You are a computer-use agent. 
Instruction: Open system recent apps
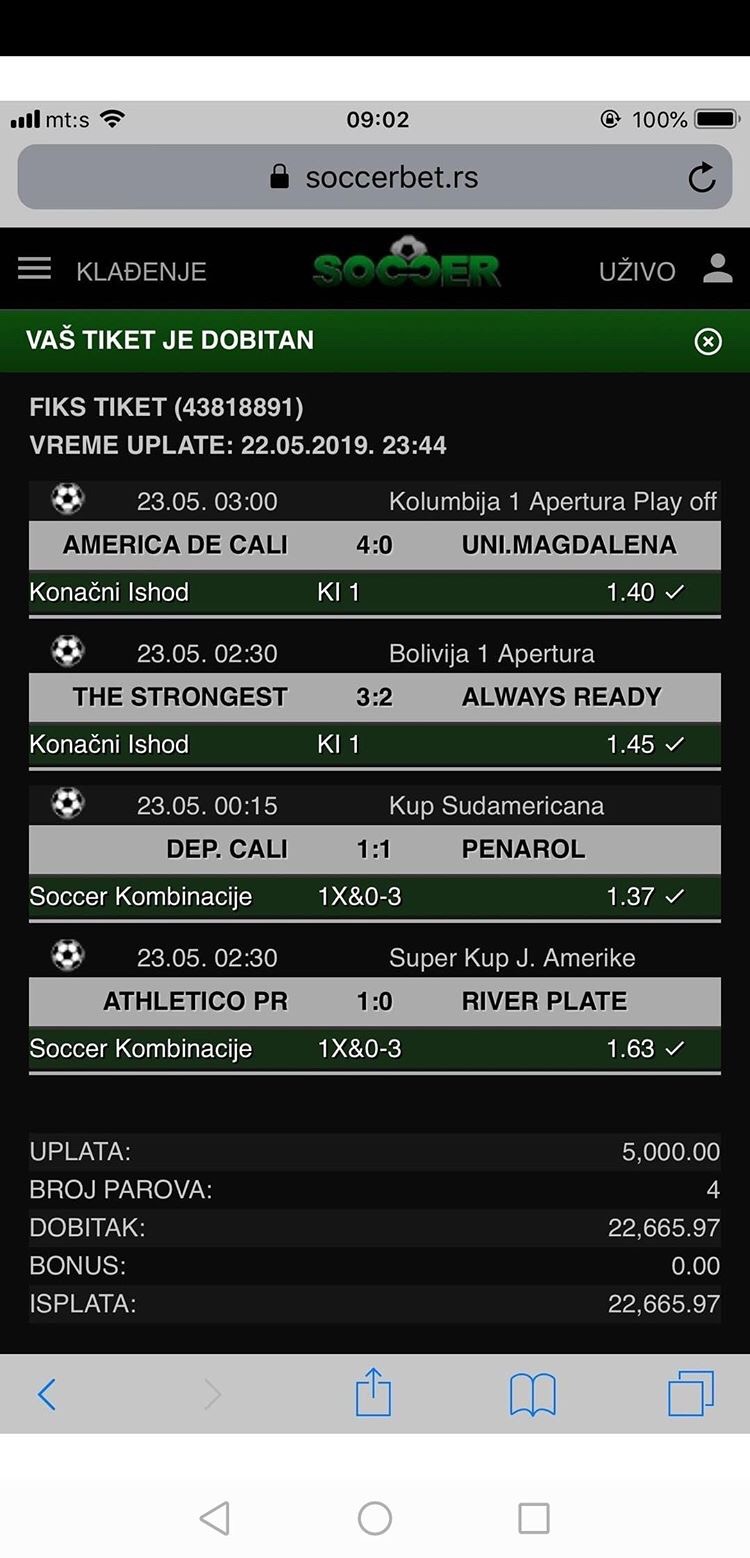(534, 1518)
